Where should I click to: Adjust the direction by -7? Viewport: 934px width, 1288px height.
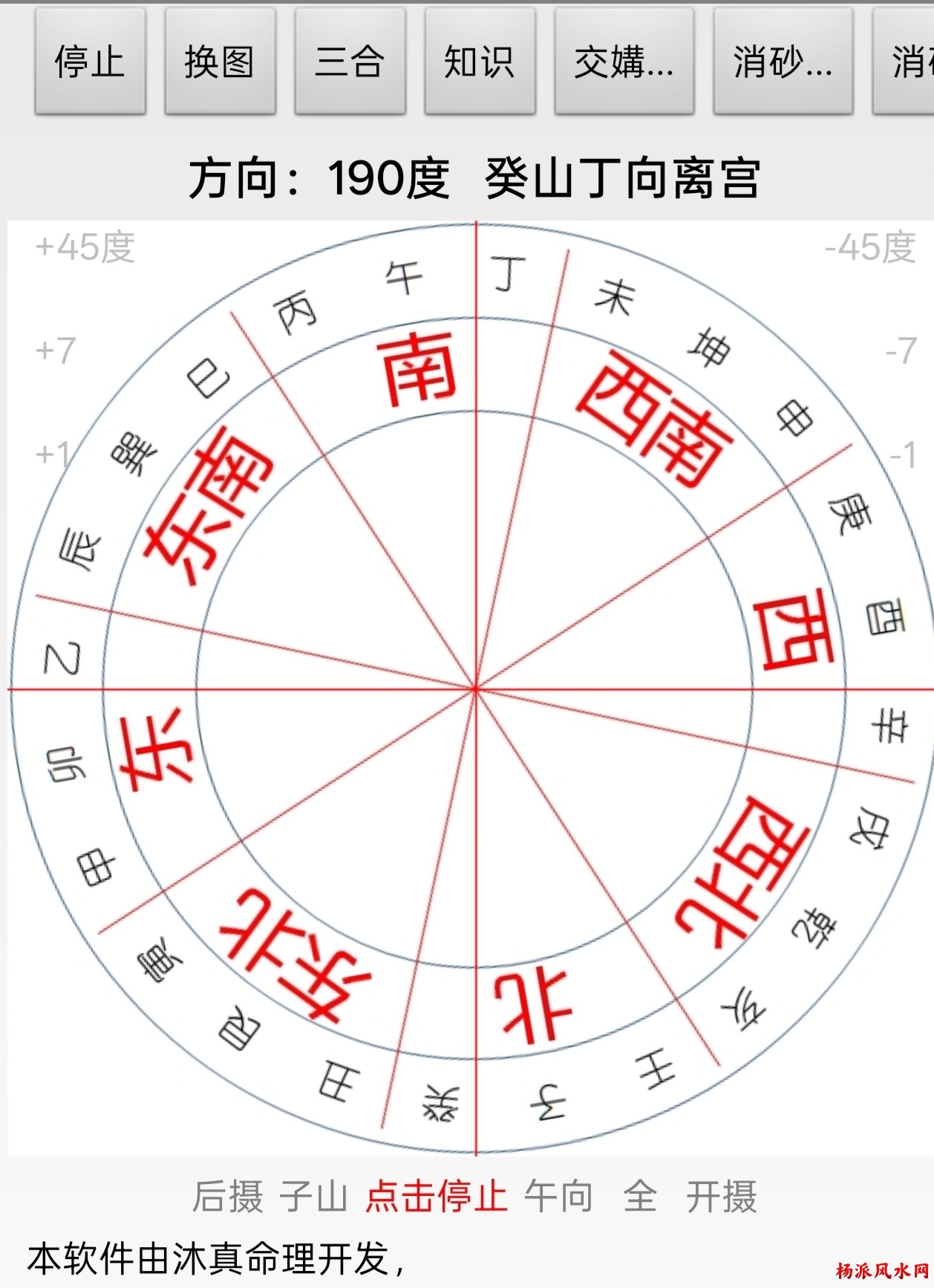901,350
